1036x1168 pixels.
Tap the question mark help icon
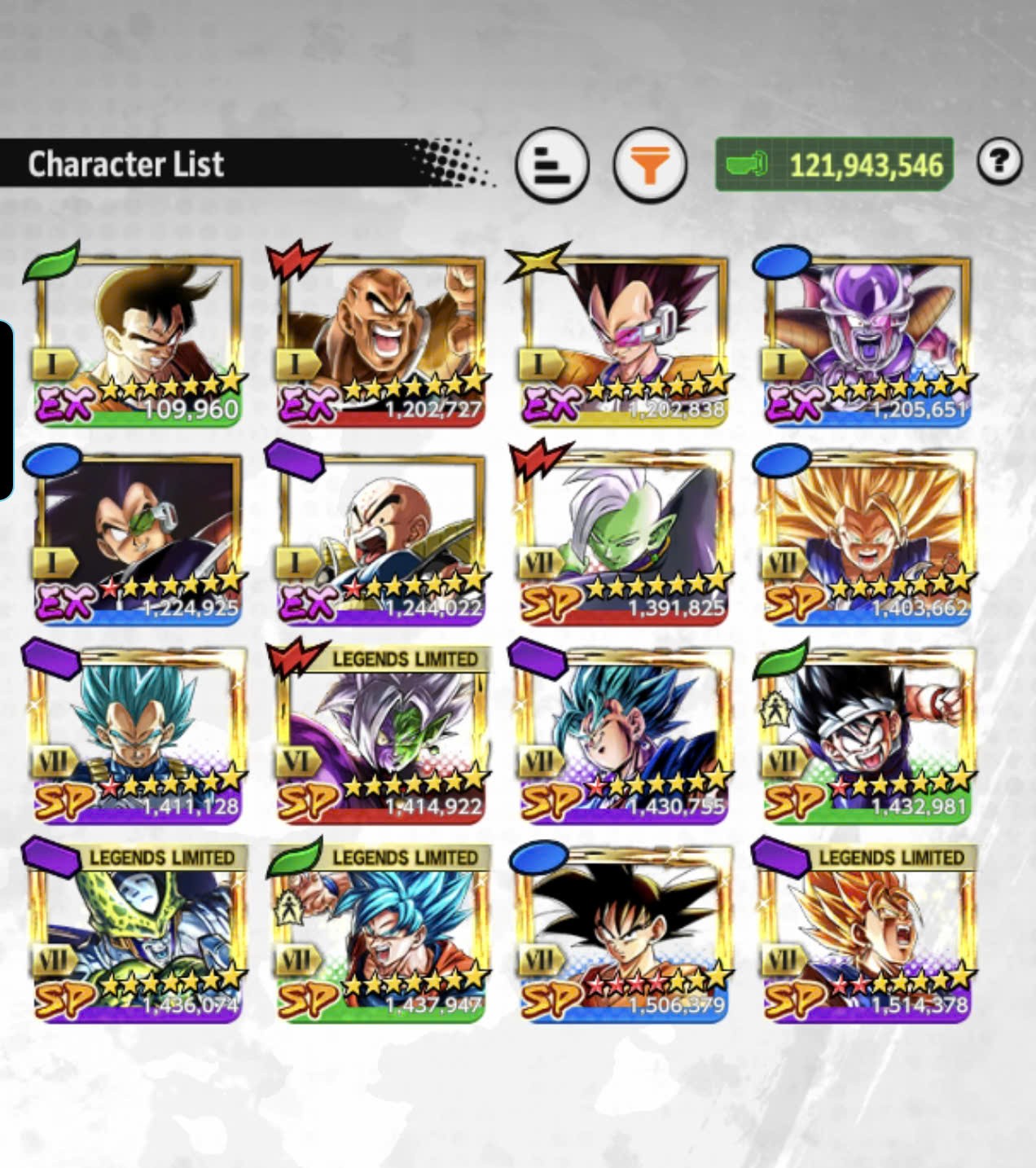(x=999, y=162)
